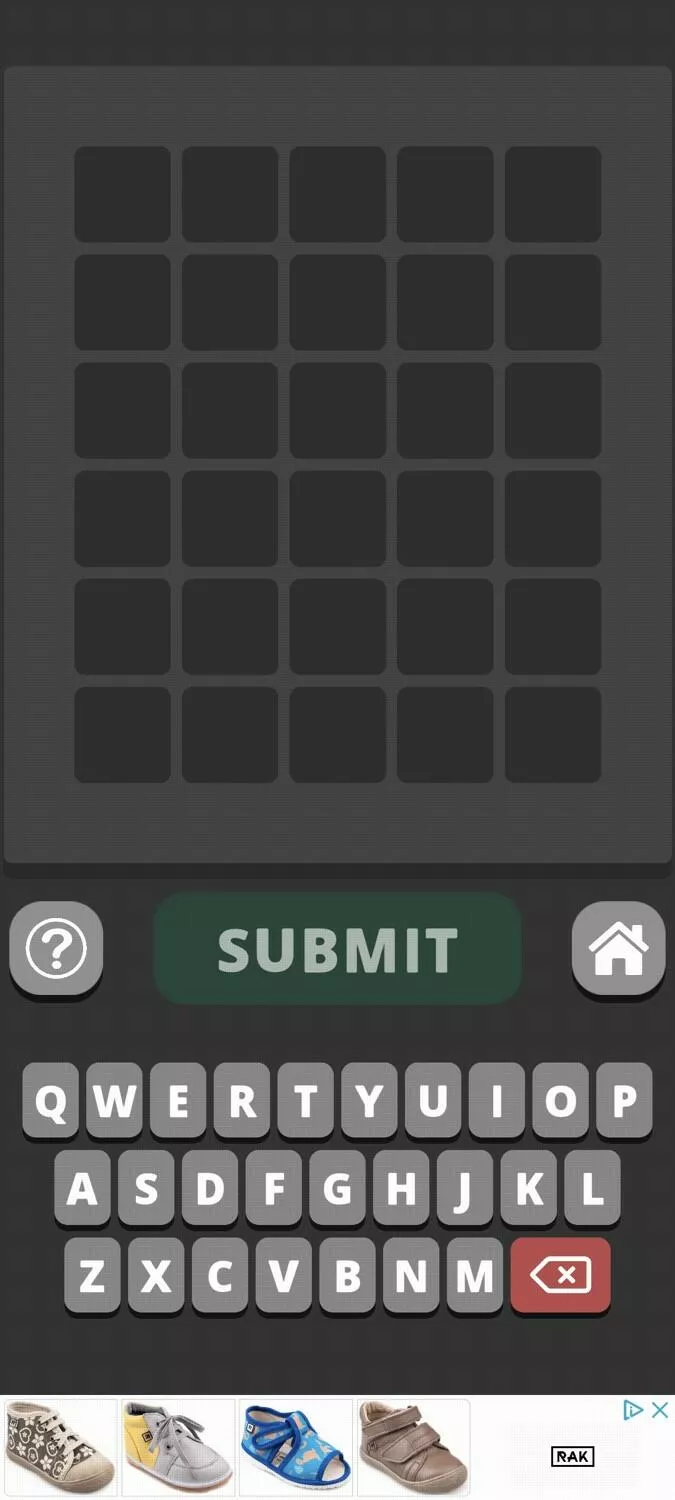Type the letter C
675x1500 pixels.
coord(219,1276)
